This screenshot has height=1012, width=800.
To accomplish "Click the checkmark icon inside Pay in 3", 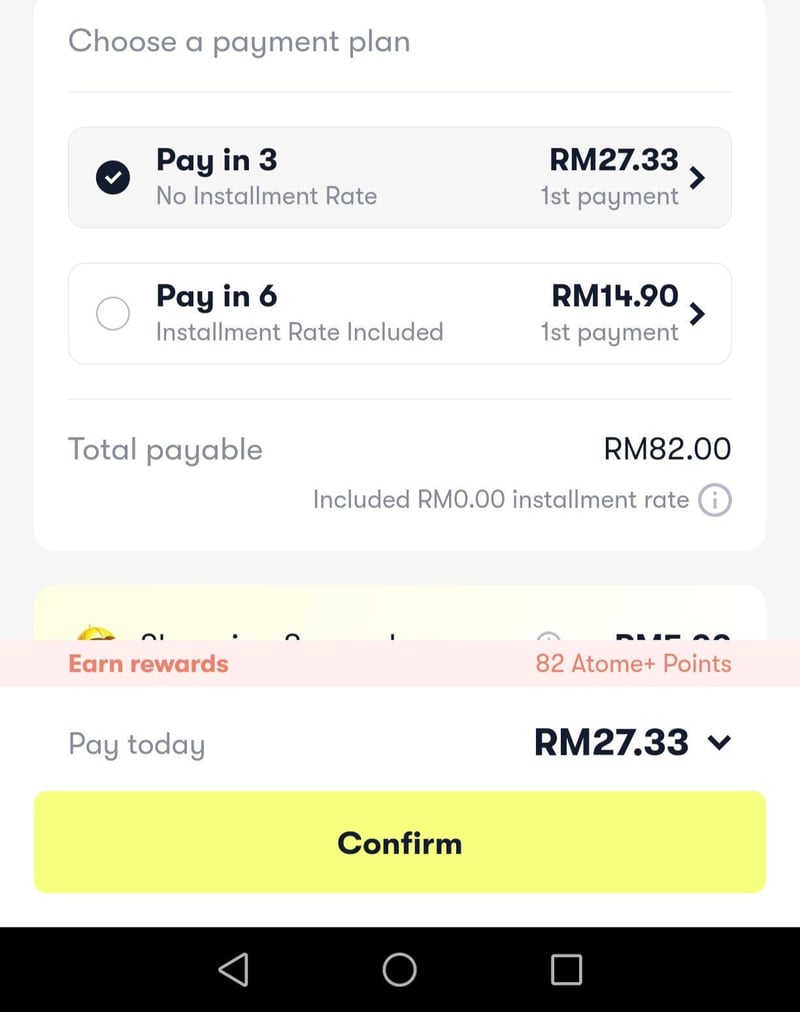I will 113,176.
